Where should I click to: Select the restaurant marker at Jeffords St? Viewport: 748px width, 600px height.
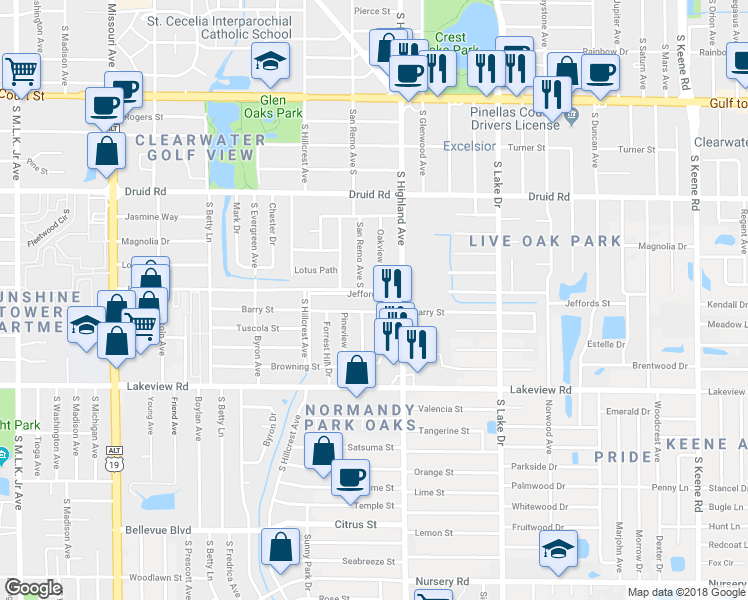click(392, 284)
